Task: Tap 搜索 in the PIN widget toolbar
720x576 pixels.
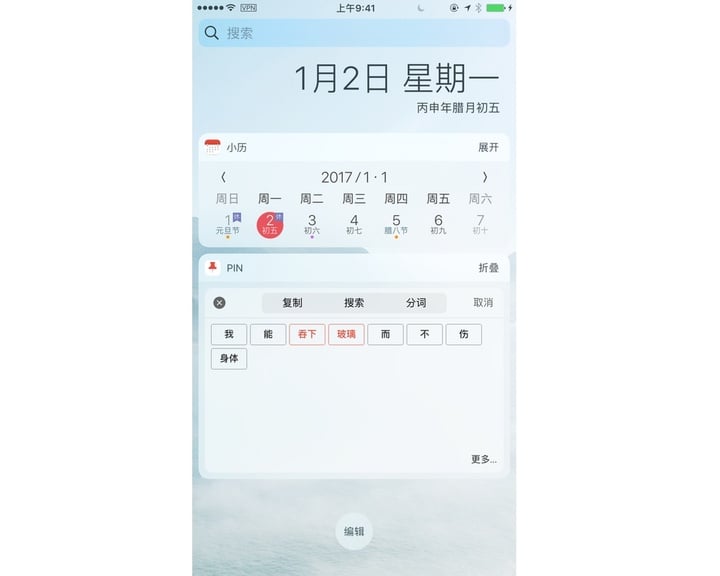Action: (x=354, y=303)
